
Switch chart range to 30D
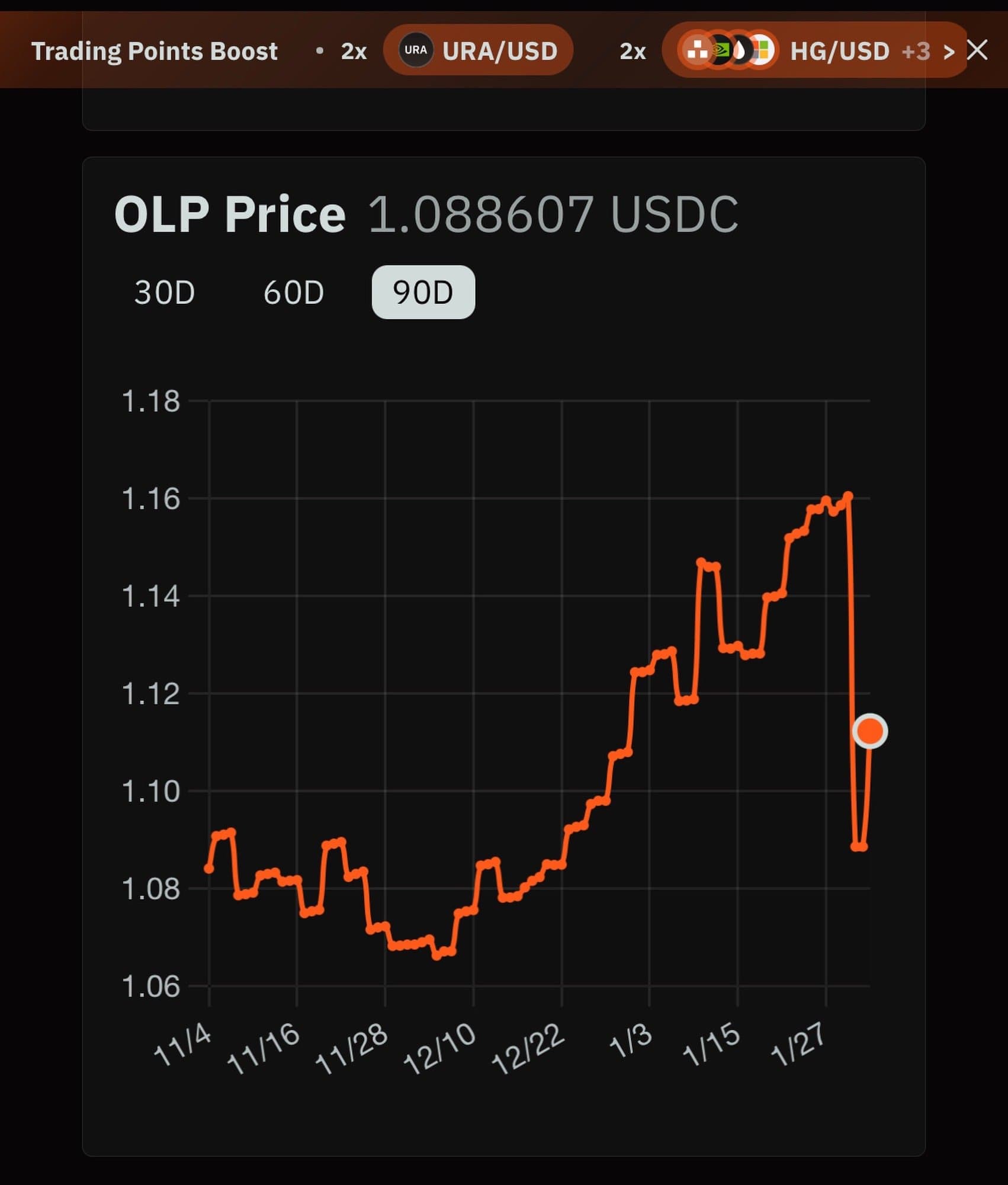165,293
